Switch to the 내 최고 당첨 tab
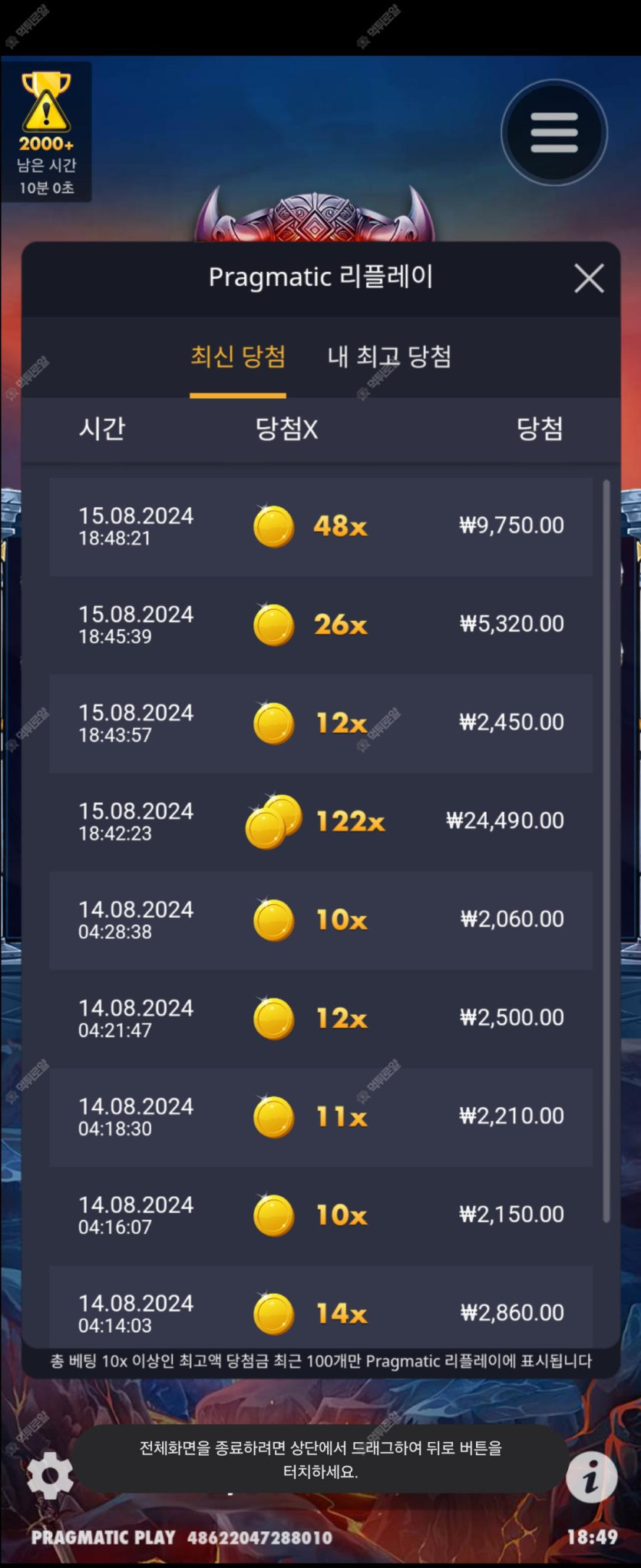Image resolution: width=641 pixels, height=1568 pixels. pos(389,357)
